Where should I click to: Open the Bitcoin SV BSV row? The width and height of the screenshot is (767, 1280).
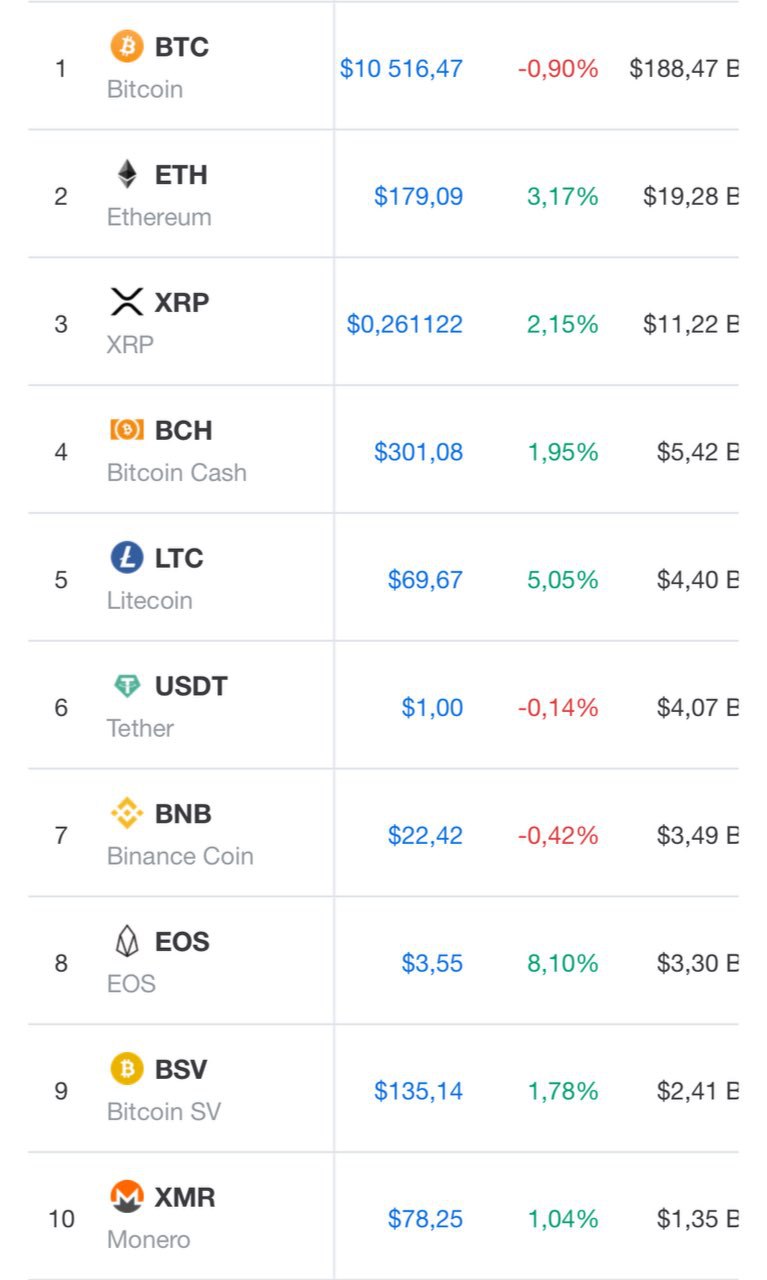tap(383, 1090)
